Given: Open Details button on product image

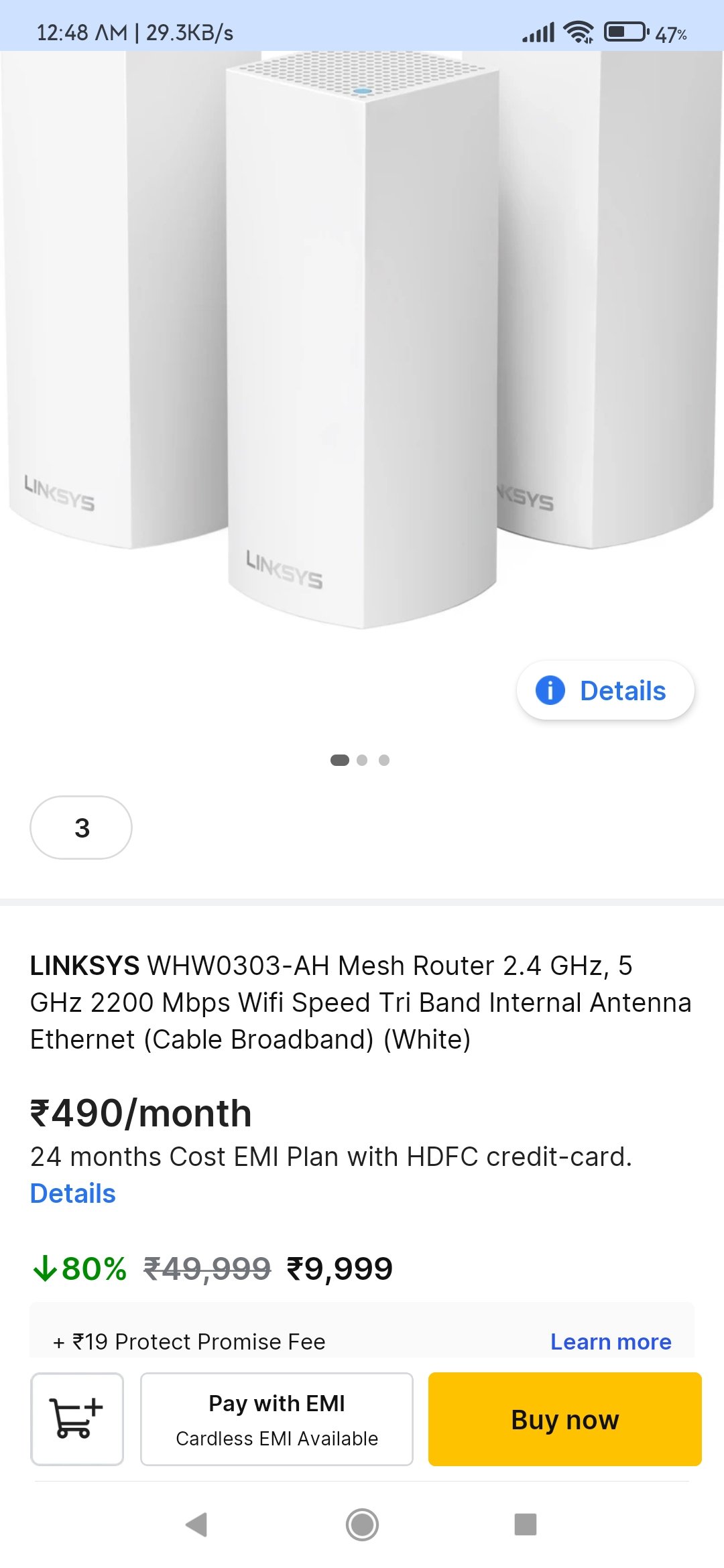Looking at the screenshot, I should pyautogui.click(x=605, y=690).
